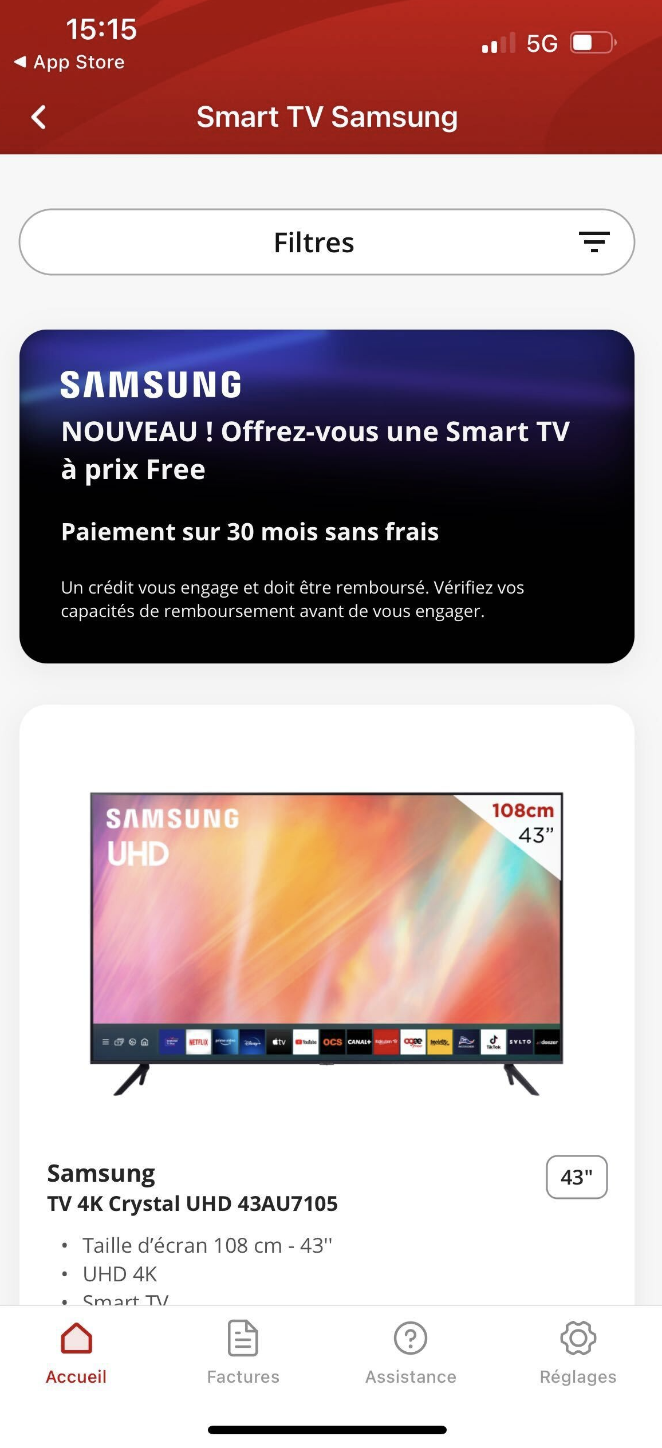
Task: Open the Assistance tab
Action: 410,1354
